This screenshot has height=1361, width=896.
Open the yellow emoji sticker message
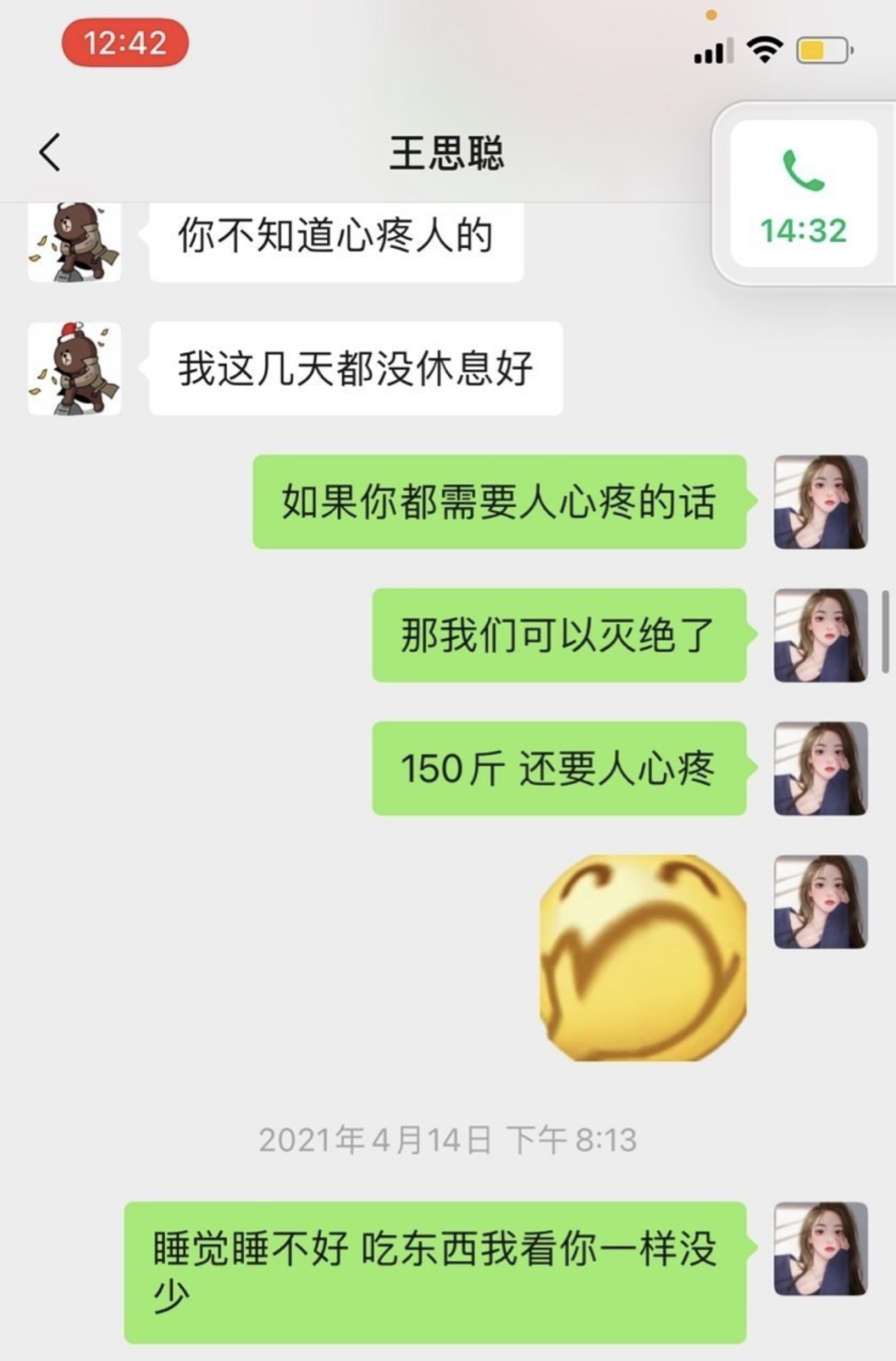tap(643, 958)
